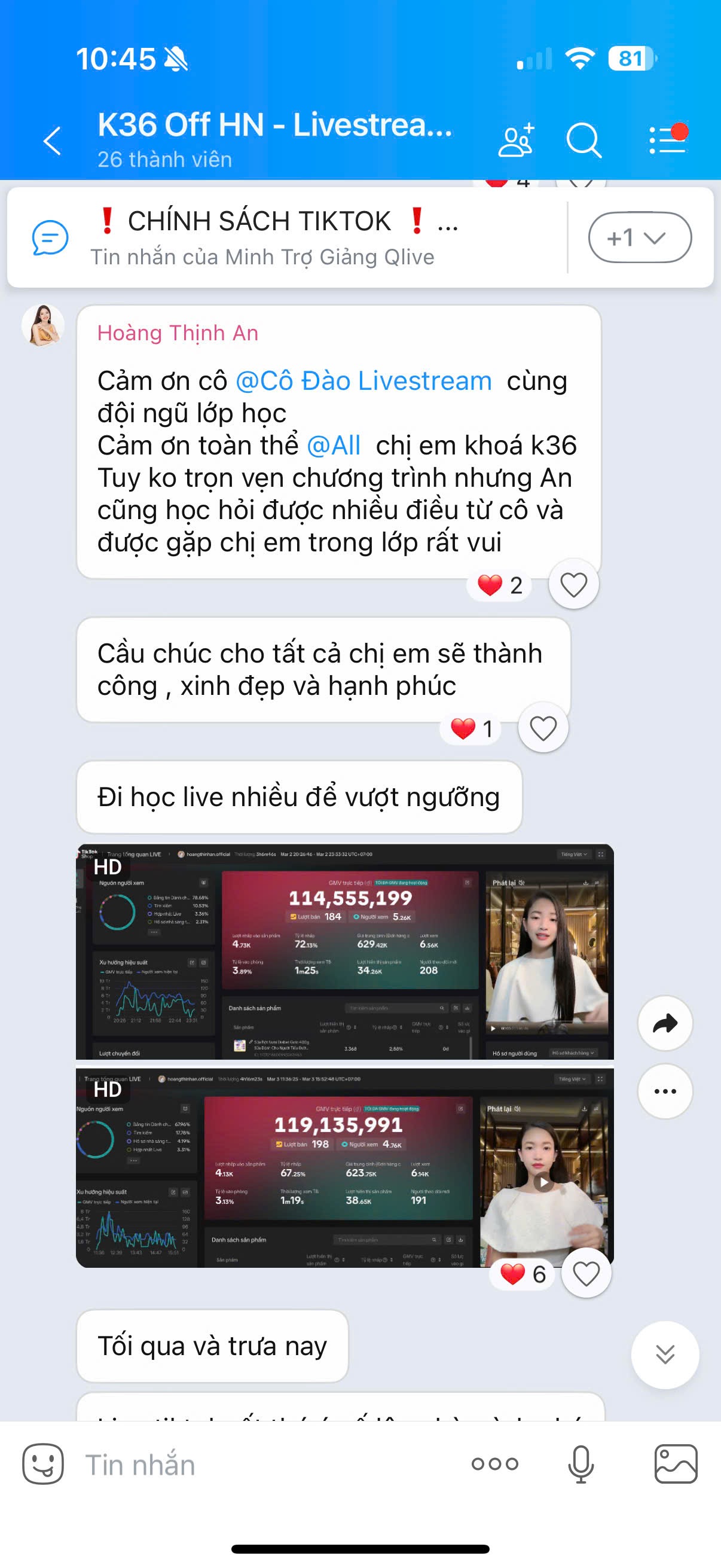View Hoàng Thịnh An's profile picture

point(43,326)
